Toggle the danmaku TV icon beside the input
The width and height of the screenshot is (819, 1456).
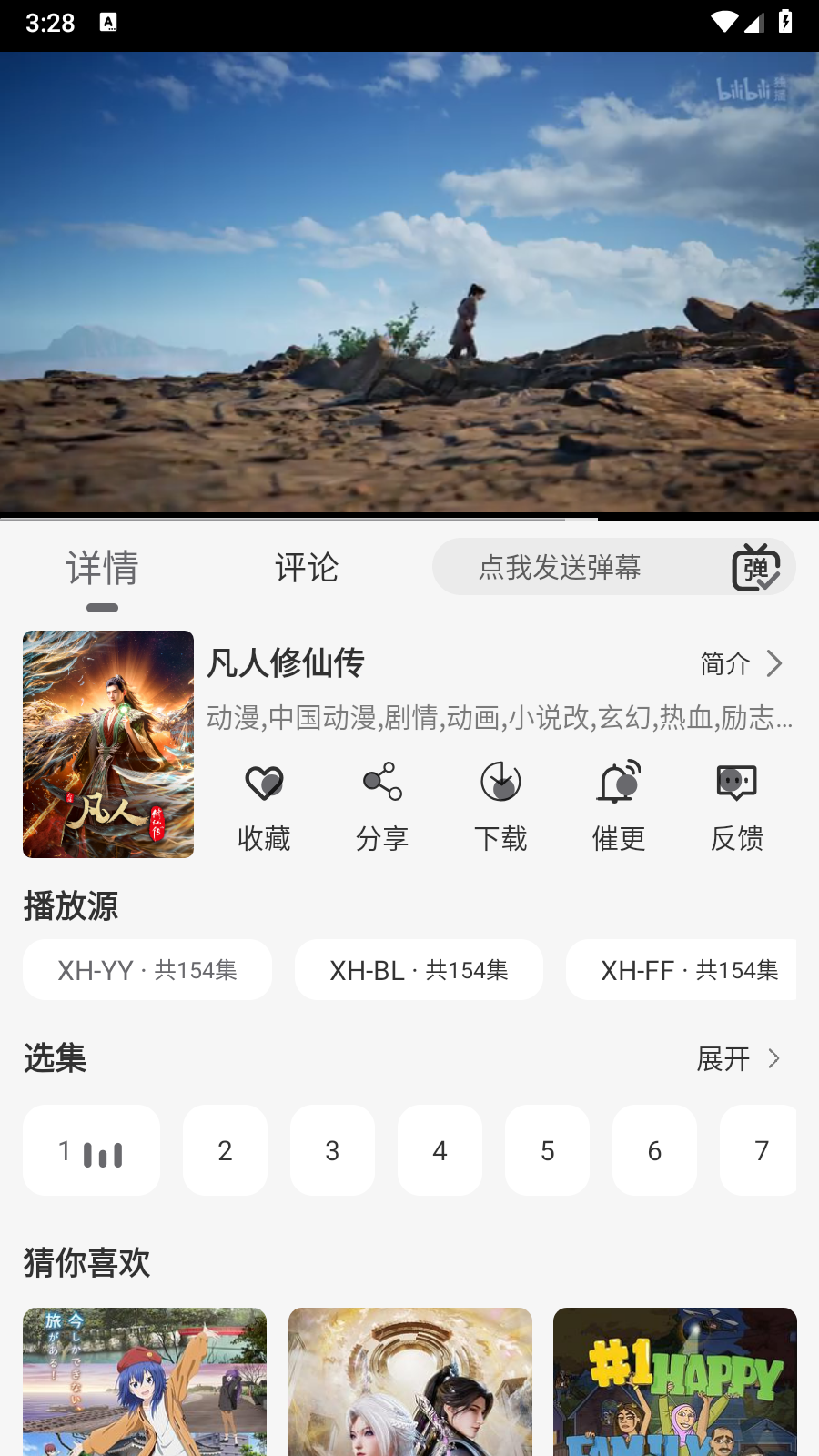tap(755, 566)
